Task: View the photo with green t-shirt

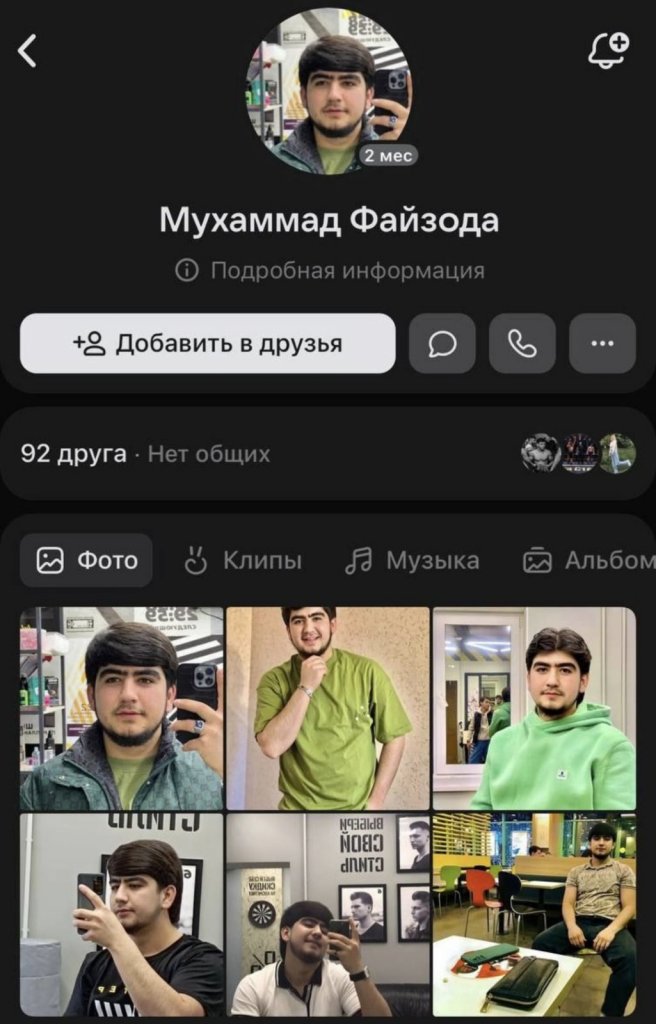Action: [328, 708]
